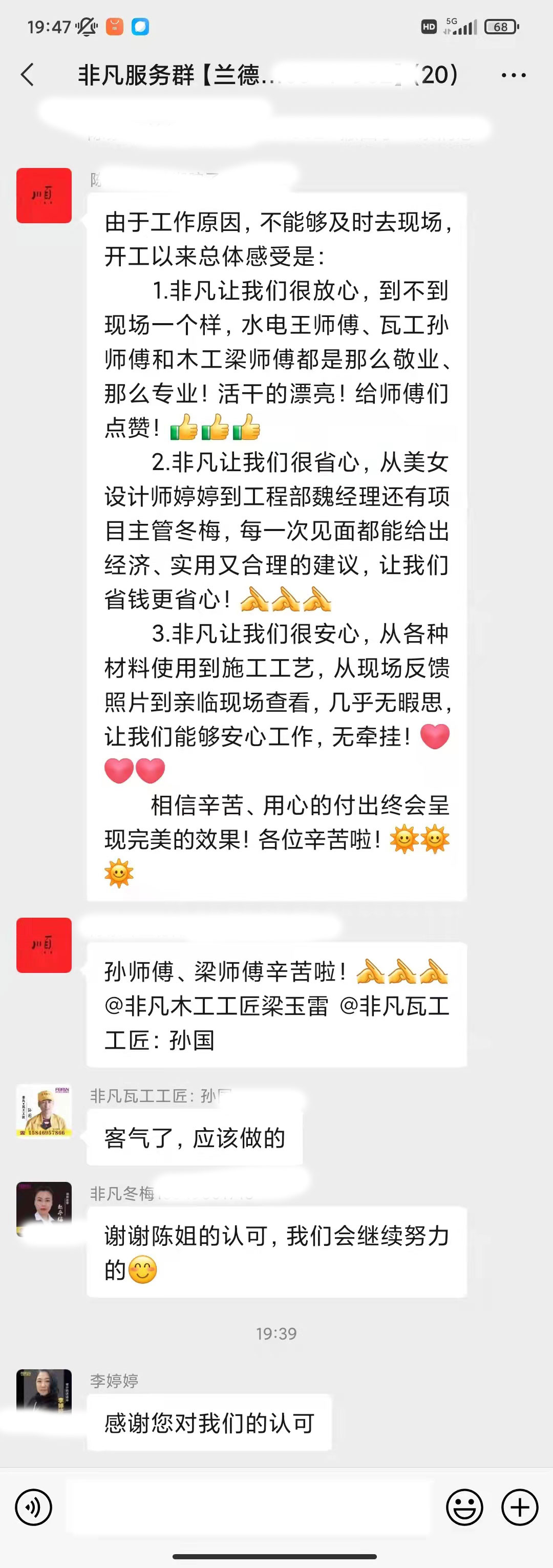Open the plus attachment menu
This screenshot has width=553, height=1568.
coord(520,1507)
